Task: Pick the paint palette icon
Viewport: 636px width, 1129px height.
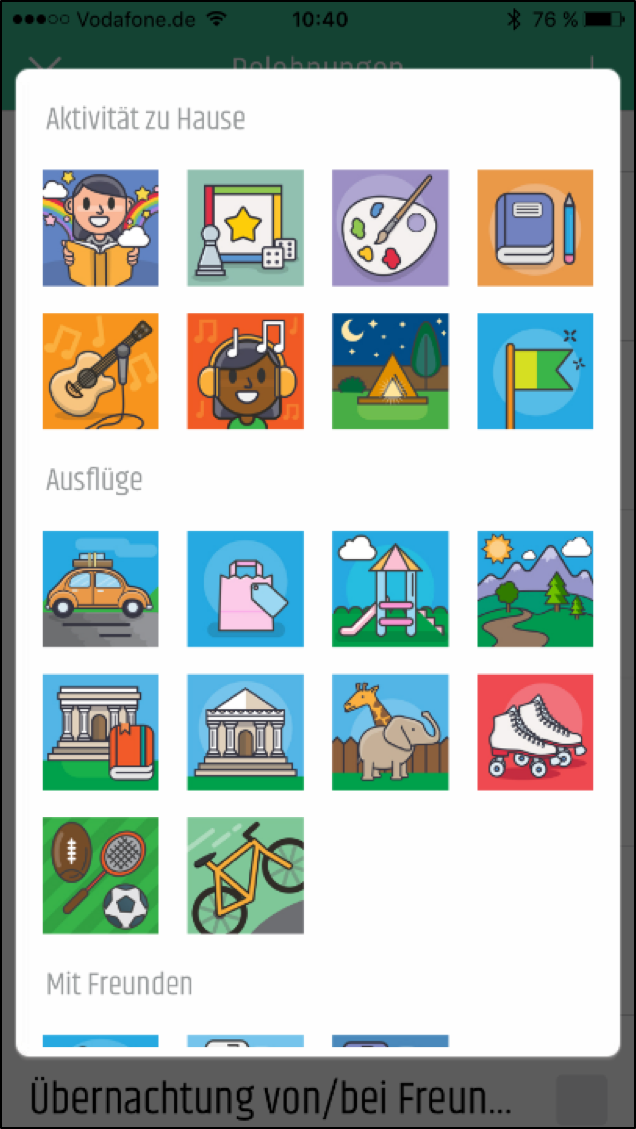Action: (x=390, y=228)
